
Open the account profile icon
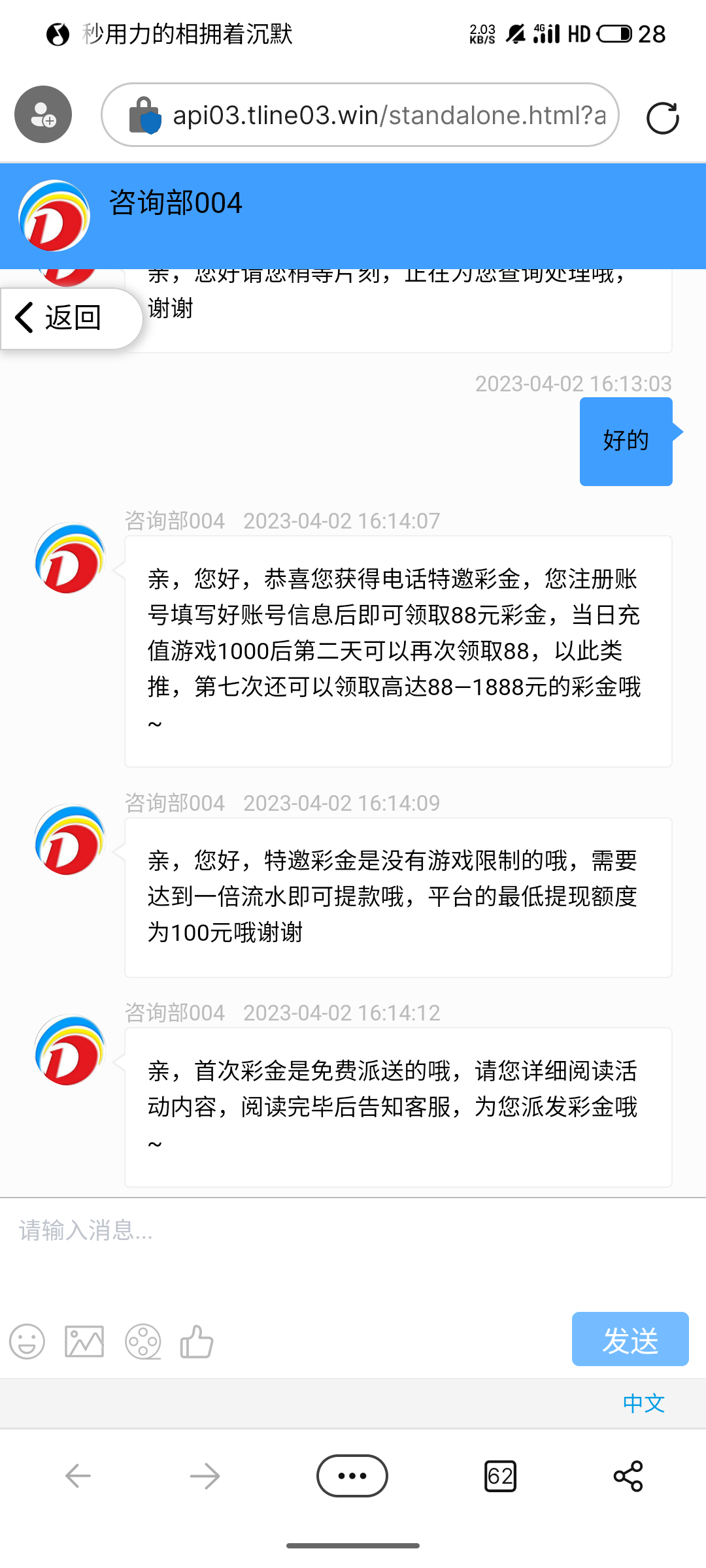[x=43, y=115]
